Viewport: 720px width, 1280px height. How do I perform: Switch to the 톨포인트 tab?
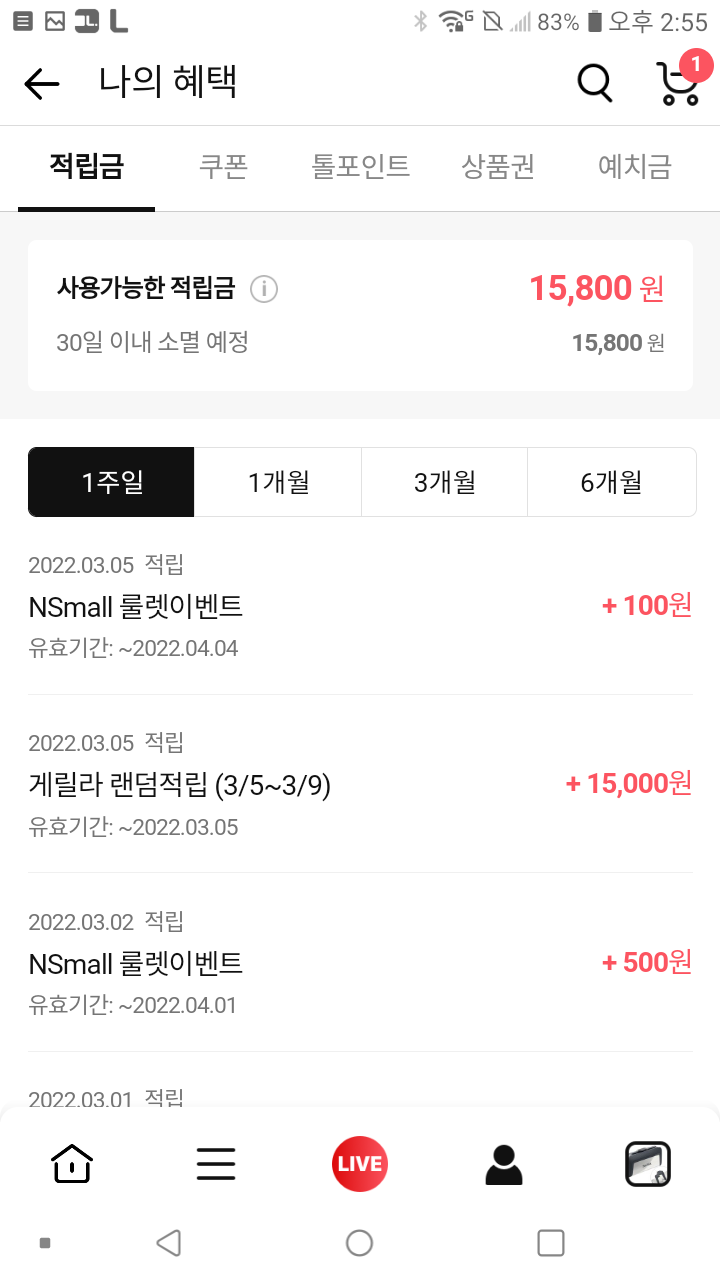pyautogui.click(x=361, y=166)
